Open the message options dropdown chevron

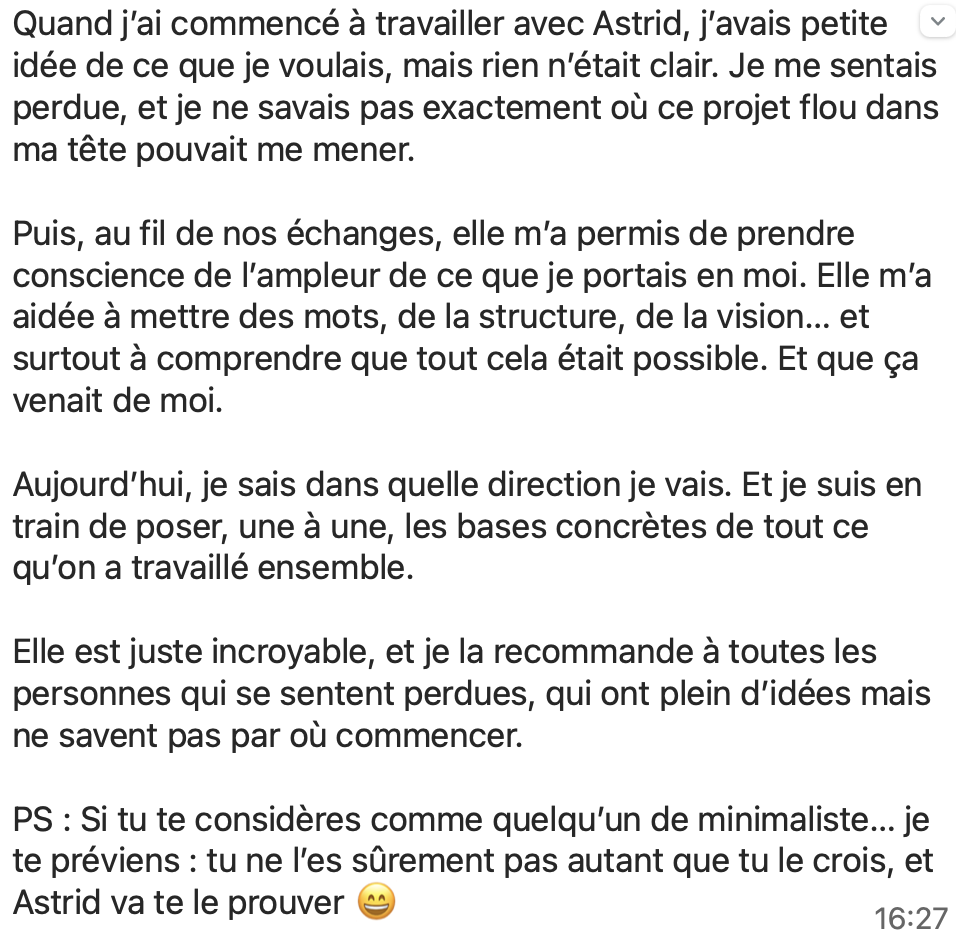coord(938,21)
